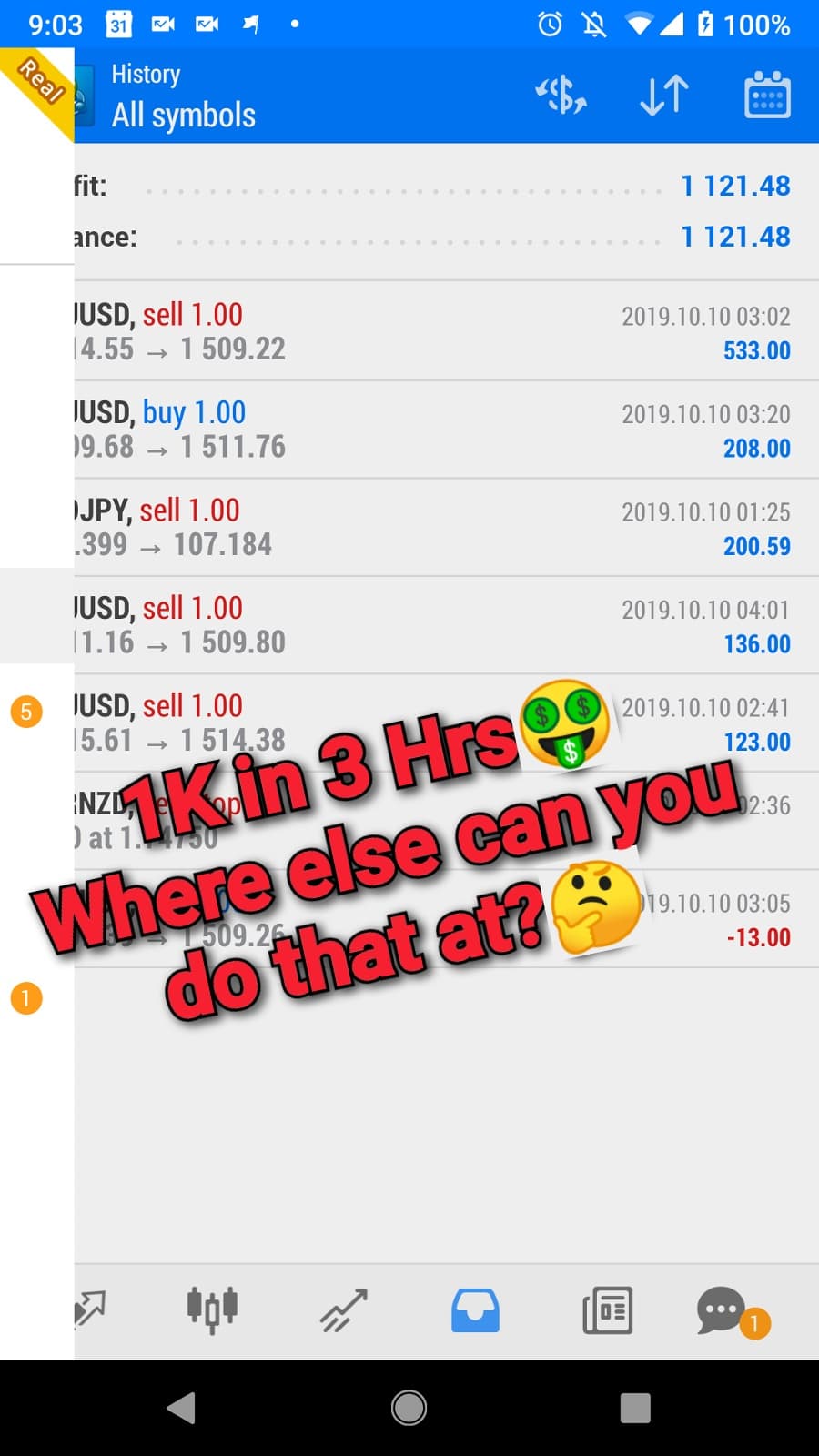
Task: Open the calendar date range picker
Action: point(767,95)
